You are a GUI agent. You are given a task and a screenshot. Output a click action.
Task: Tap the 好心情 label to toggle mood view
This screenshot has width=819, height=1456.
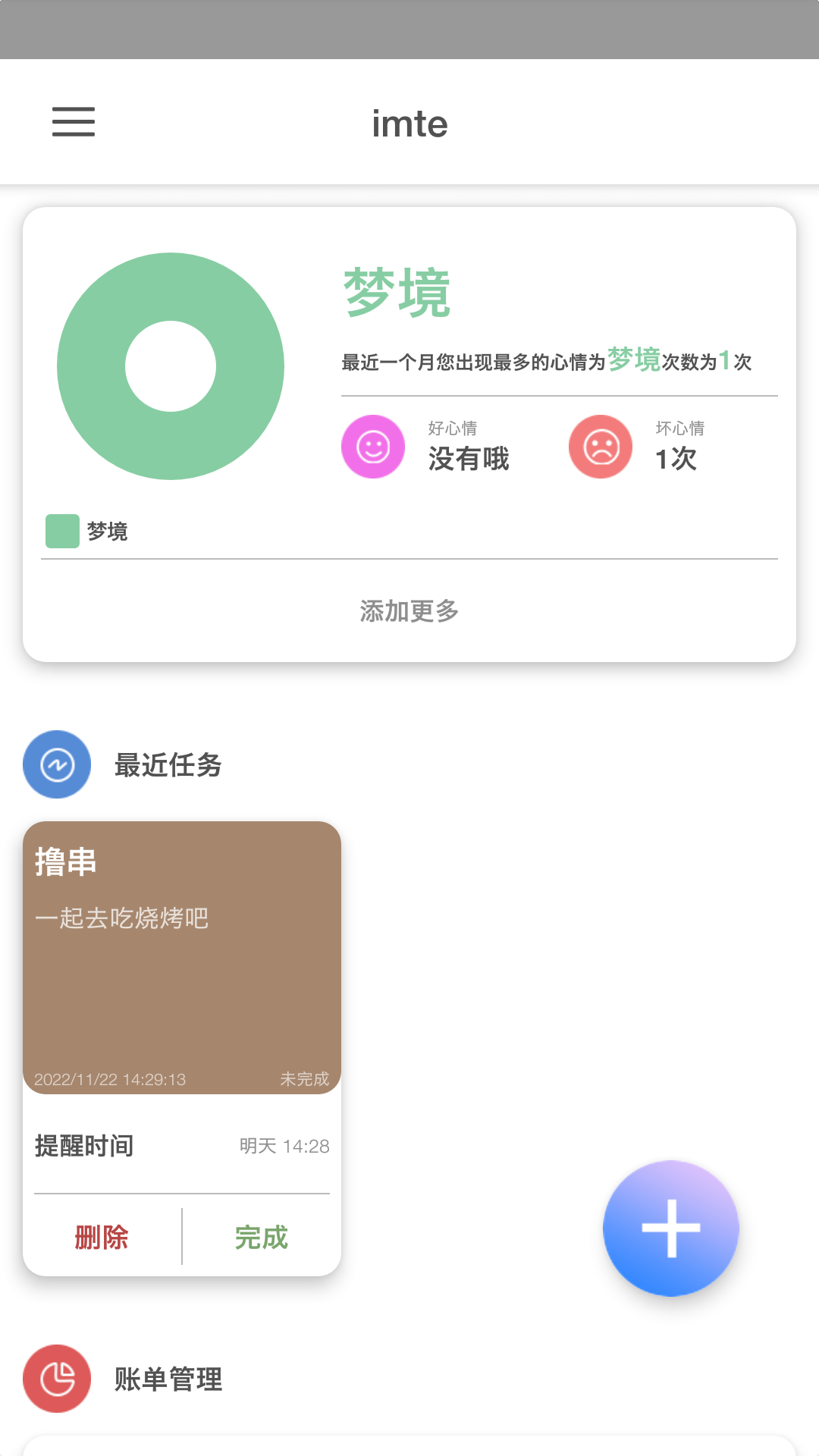point(452,428)
